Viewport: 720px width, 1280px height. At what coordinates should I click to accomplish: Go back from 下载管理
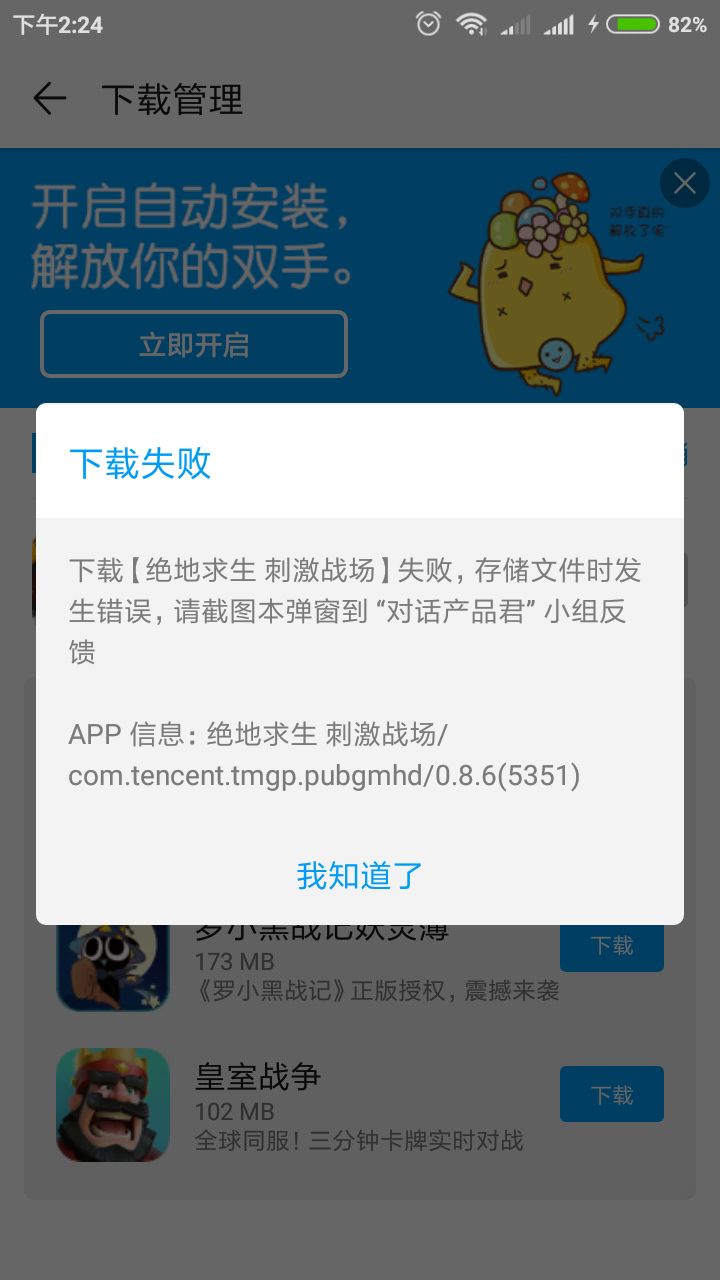[49, 99]
